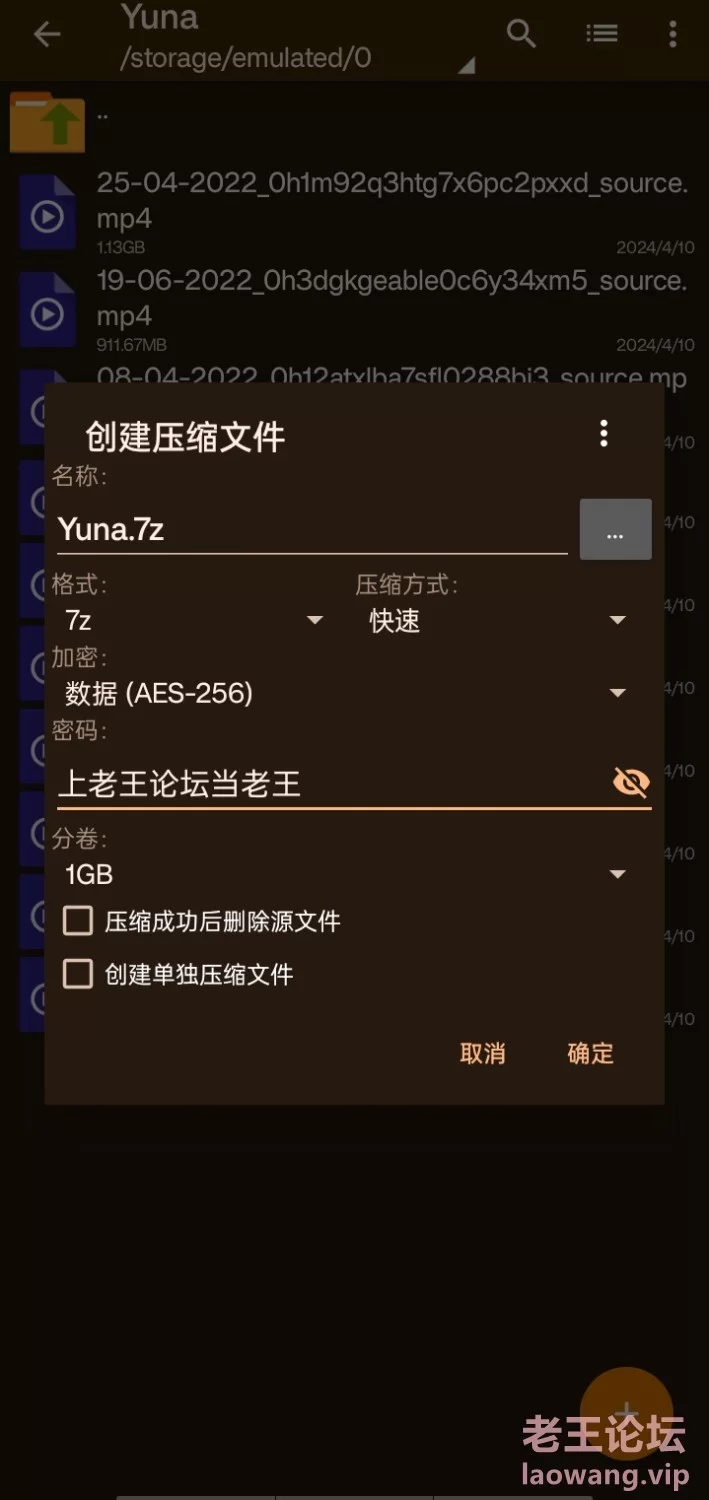The height and width of the screenshot is (1500, 709).
Task: Open the dialog's overflow menu
Action: pos(603,433)
